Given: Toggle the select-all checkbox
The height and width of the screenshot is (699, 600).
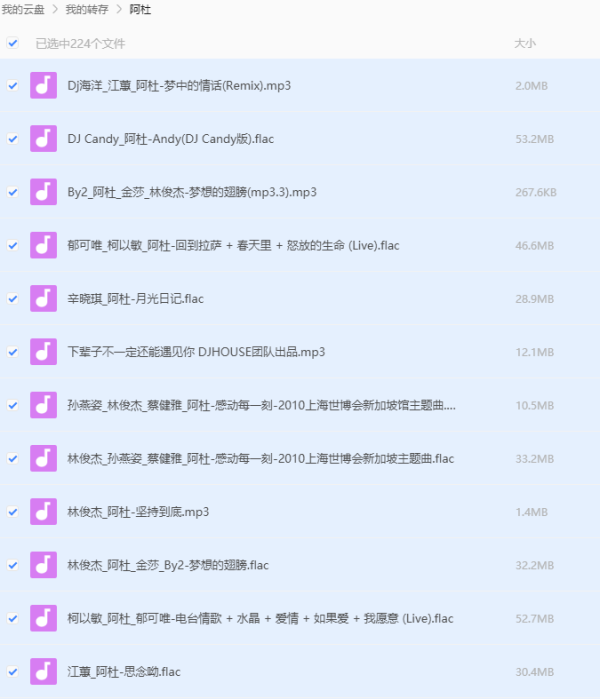Looking at the screenshot, I should [x=13, y=43].
